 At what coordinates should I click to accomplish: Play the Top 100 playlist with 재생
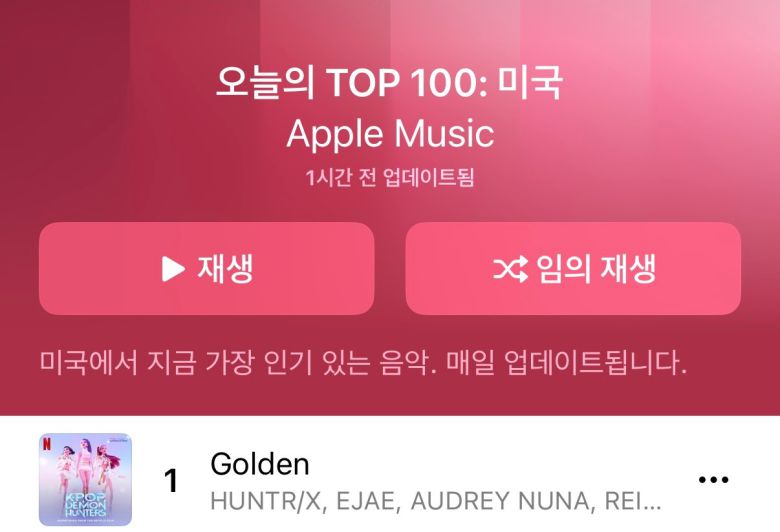tap(206, 268)
